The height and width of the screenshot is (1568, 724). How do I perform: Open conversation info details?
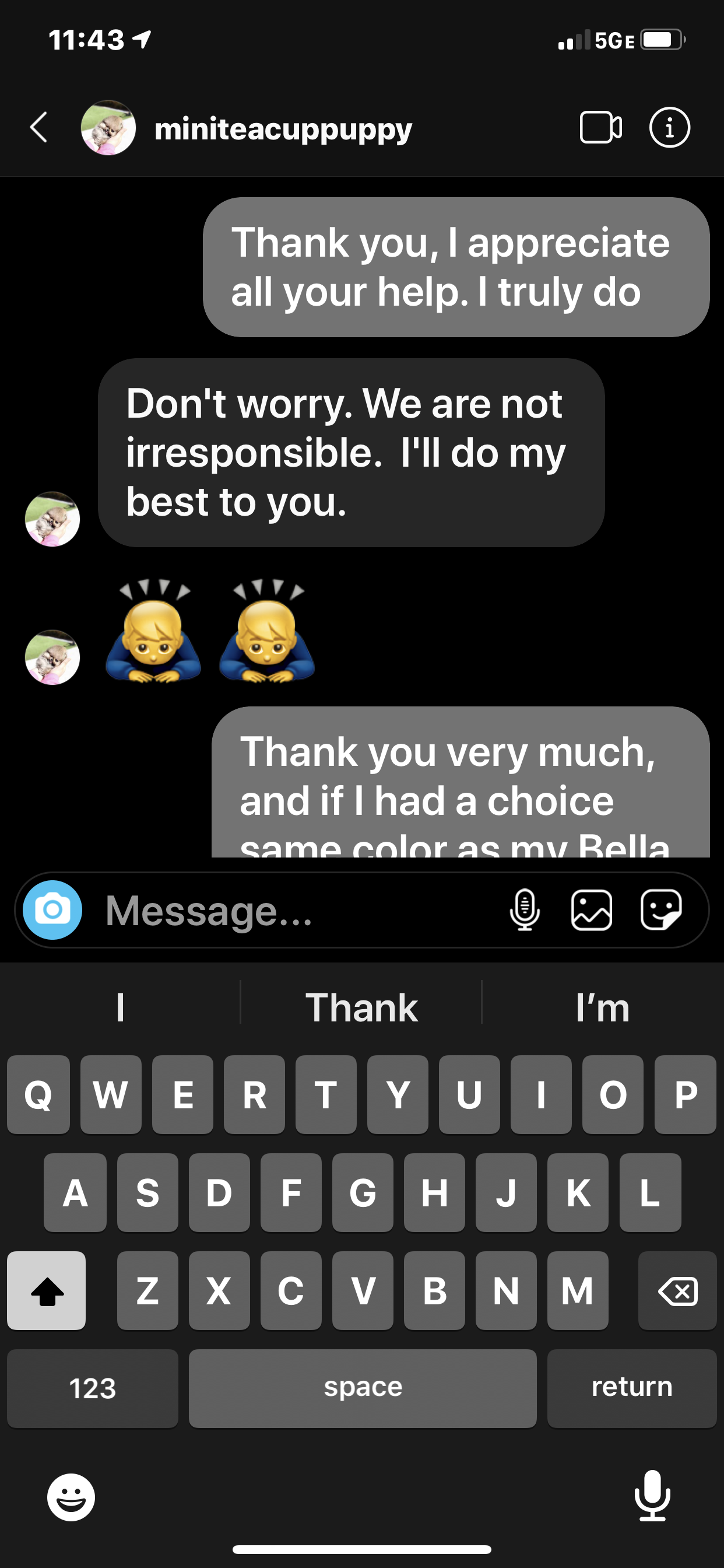point(669,127)
